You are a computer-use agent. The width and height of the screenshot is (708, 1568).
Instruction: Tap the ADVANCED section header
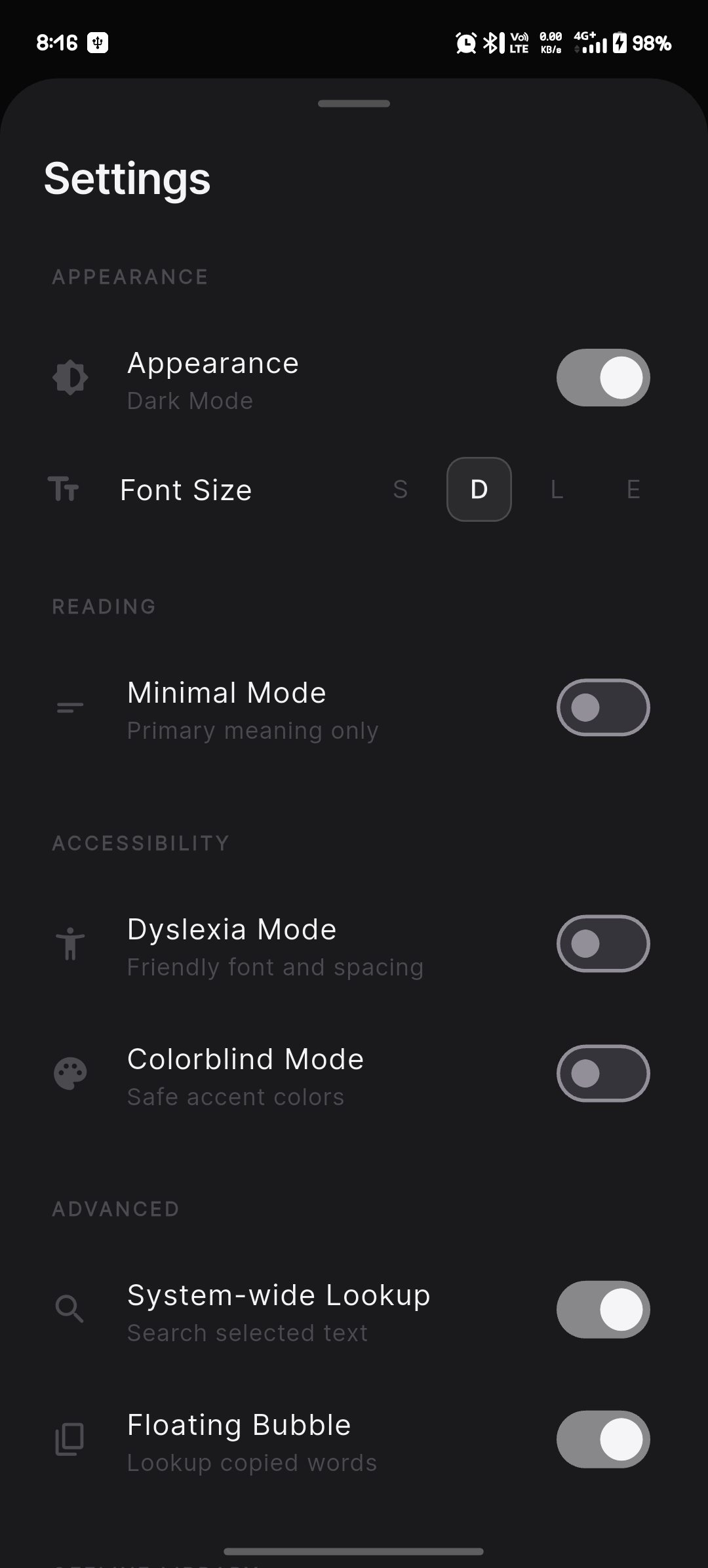tap(115, 1209)
